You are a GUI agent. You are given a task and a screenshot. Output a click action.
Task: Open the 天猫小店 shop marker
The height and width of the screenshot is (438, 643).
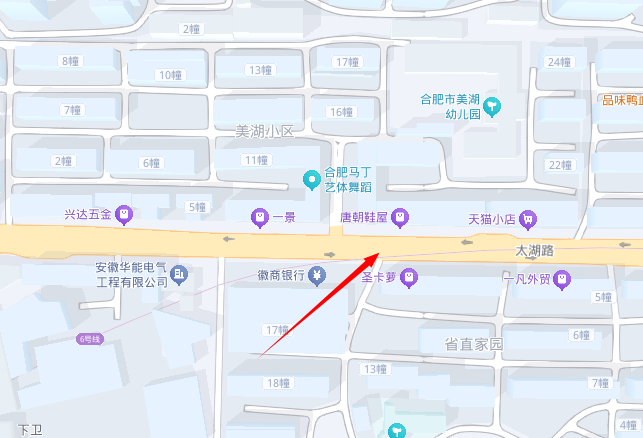coord(529,218)
